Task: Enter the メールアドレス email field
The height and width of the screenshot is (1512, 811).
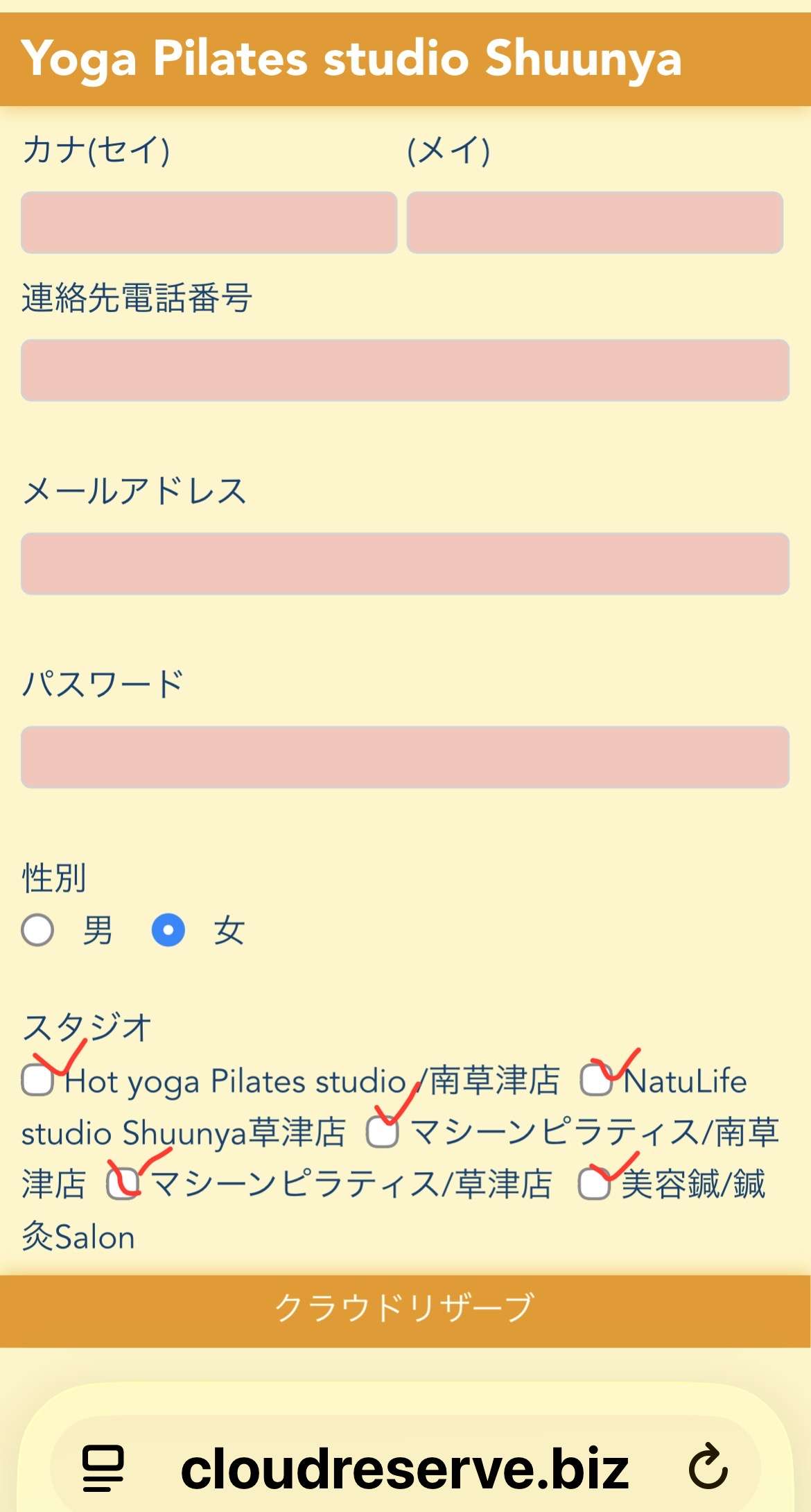Action: tap(405, 564)
